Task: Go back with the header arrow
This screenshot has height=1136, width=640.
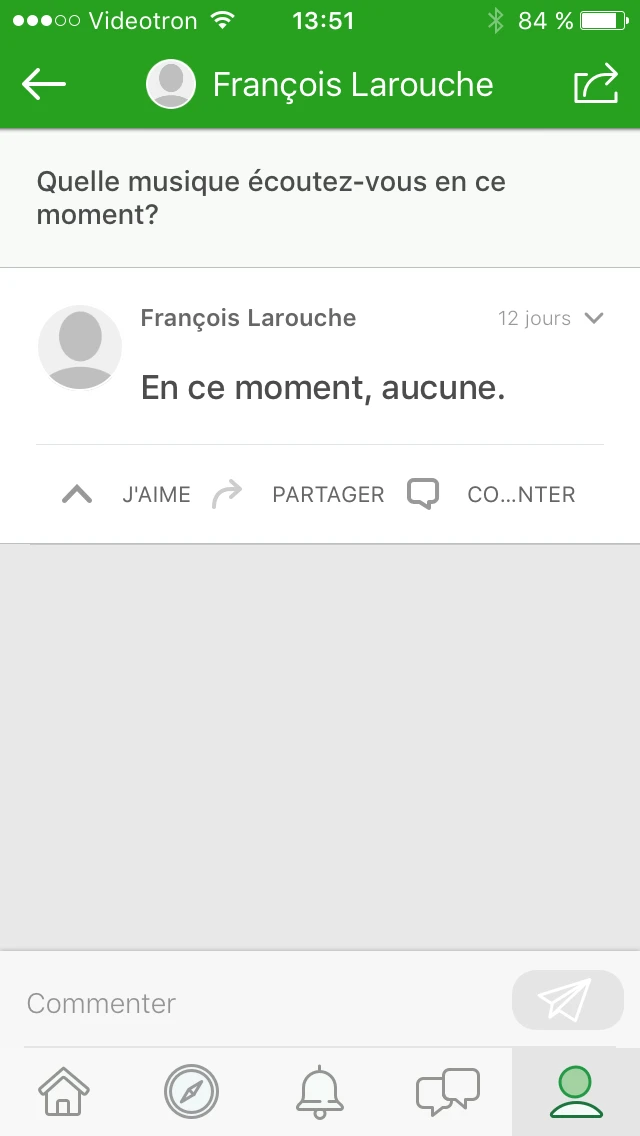Action: [x=44, y=85]
